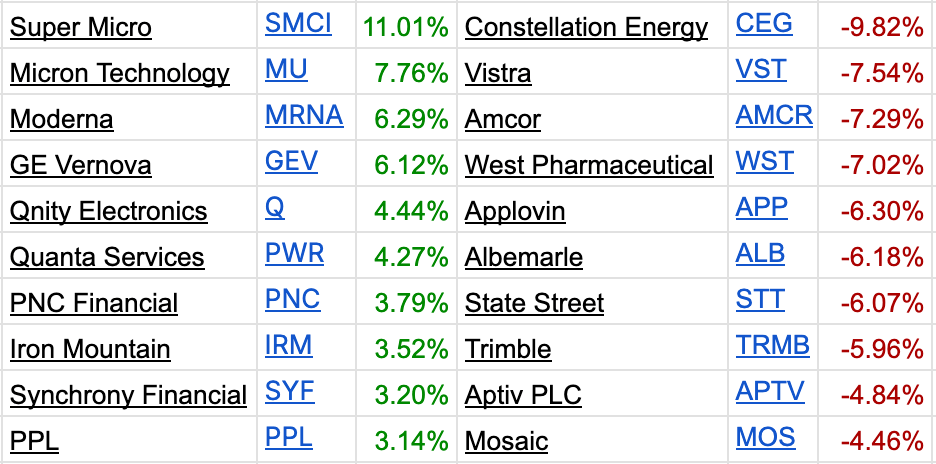
Task: View the GE Vernova company page
Action: click(81, 165)
